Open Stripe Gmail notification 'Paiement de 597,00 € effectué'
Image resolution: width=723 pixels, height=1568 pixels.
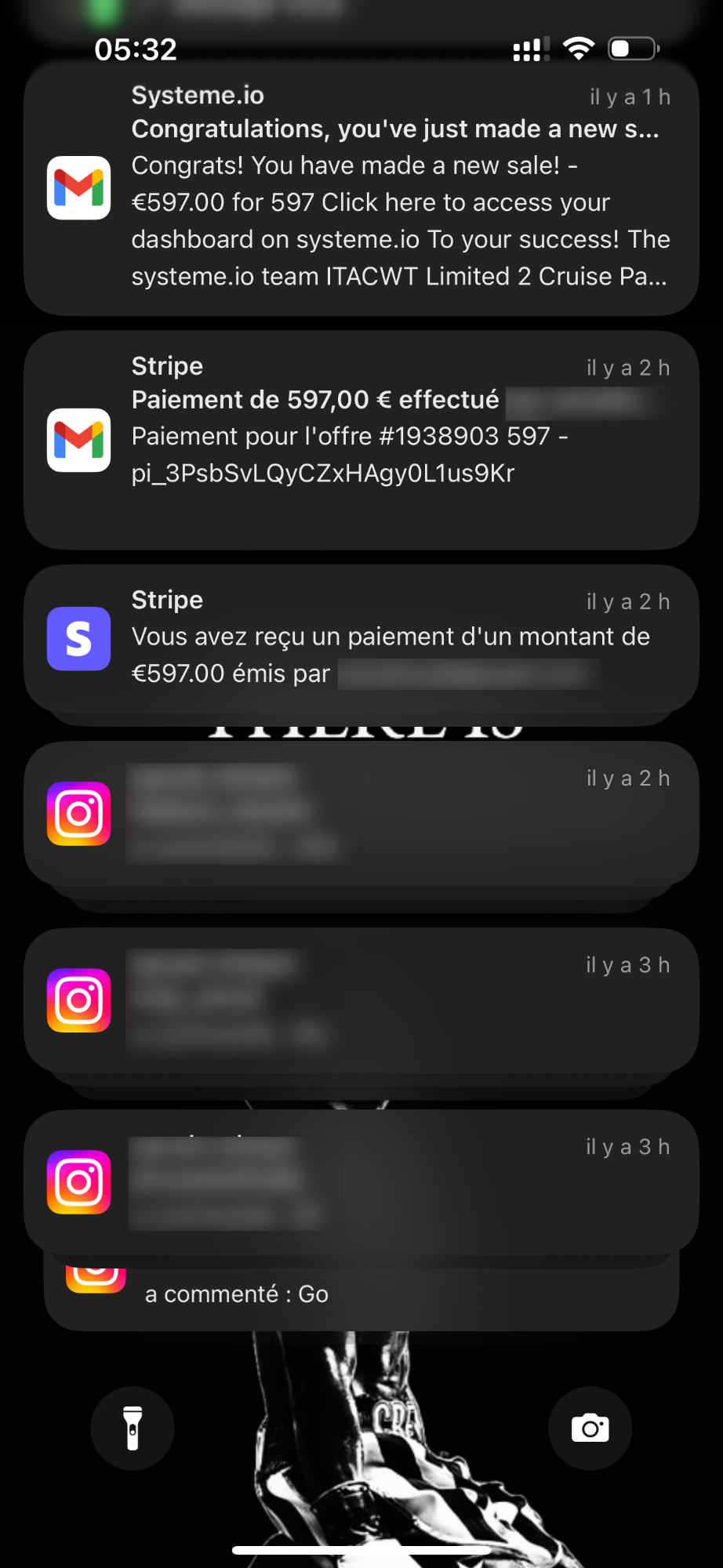(x=361, y=439)
